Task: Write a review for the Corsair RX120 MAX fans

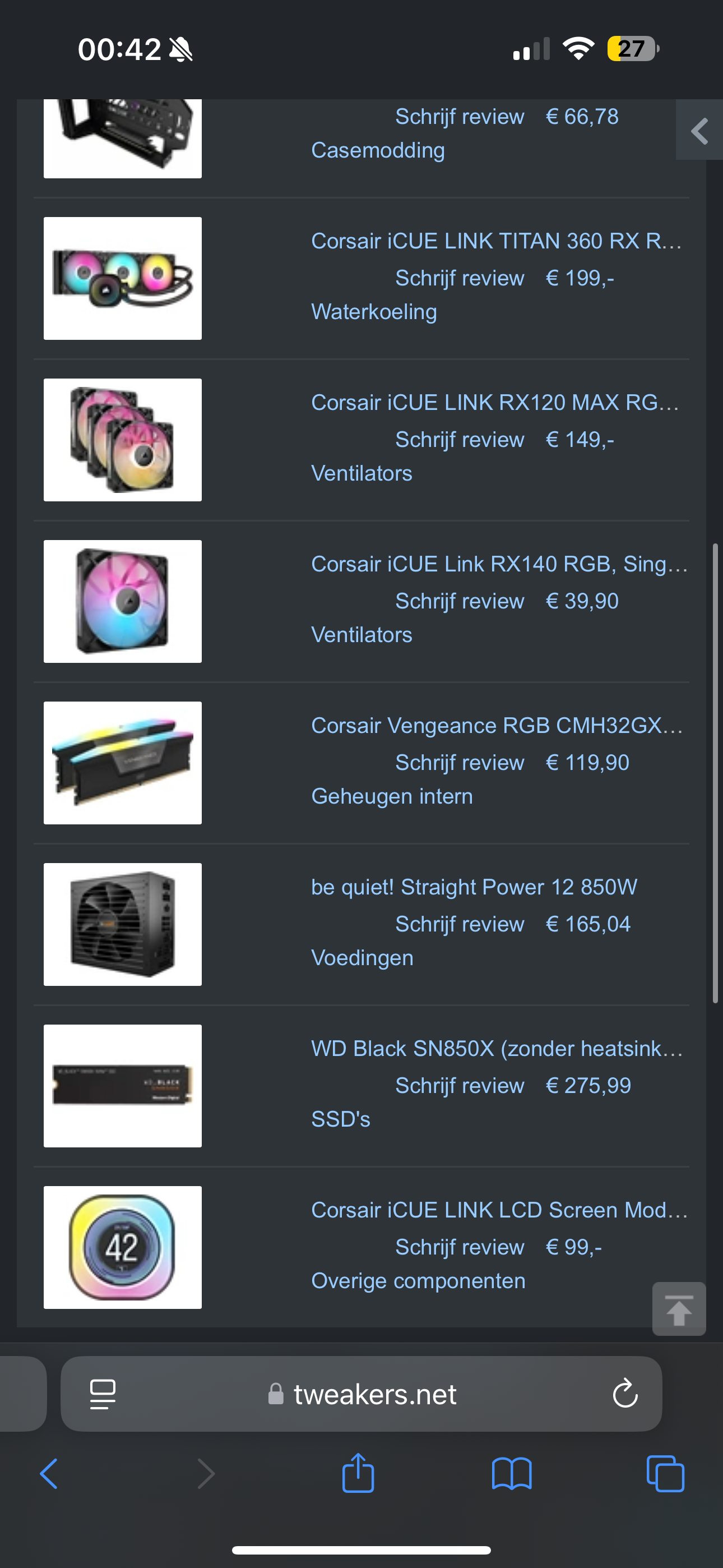Action: coord(460,440)
